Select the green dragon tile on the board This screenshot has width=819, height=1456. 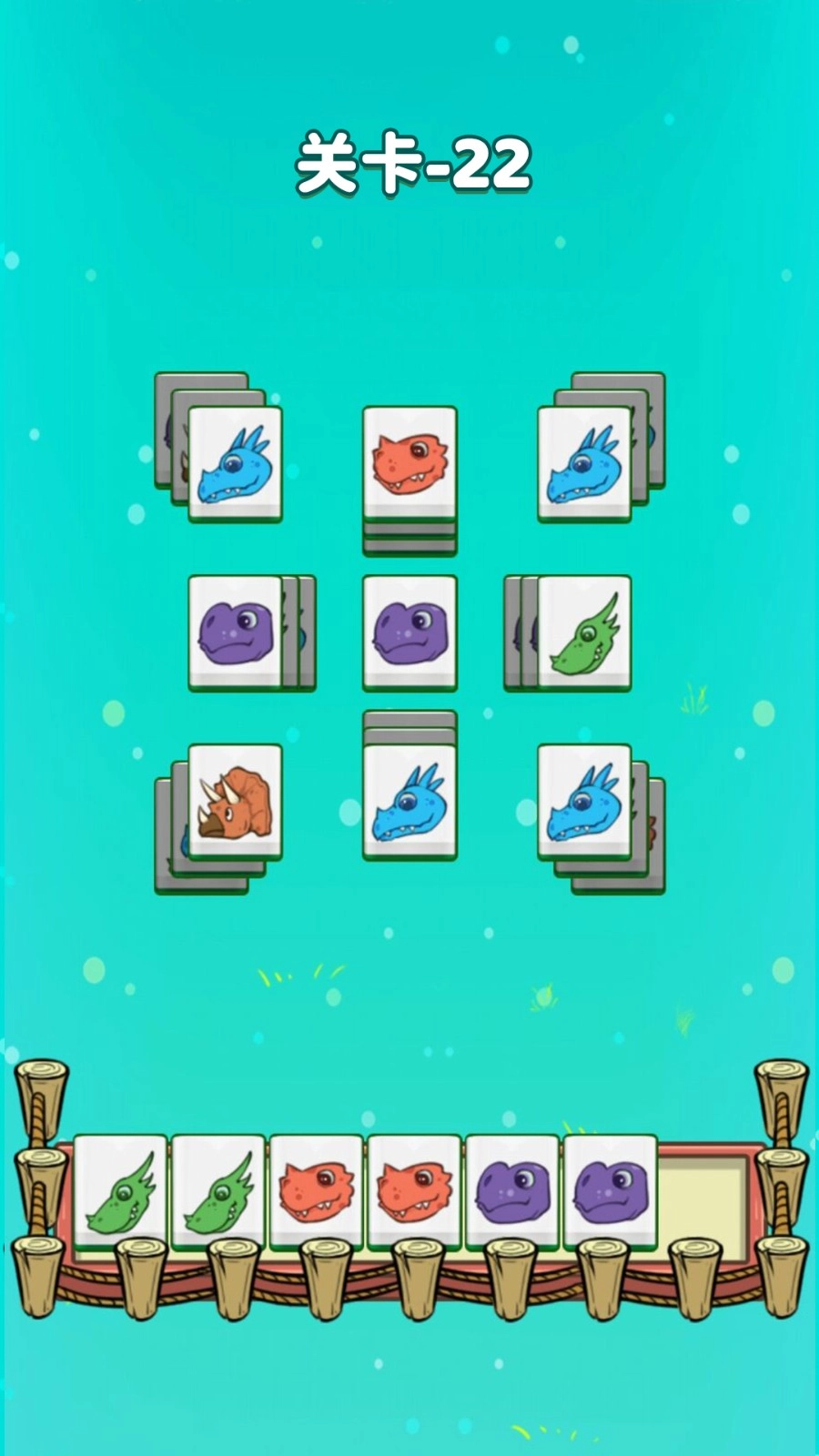(x=584, y=632)
